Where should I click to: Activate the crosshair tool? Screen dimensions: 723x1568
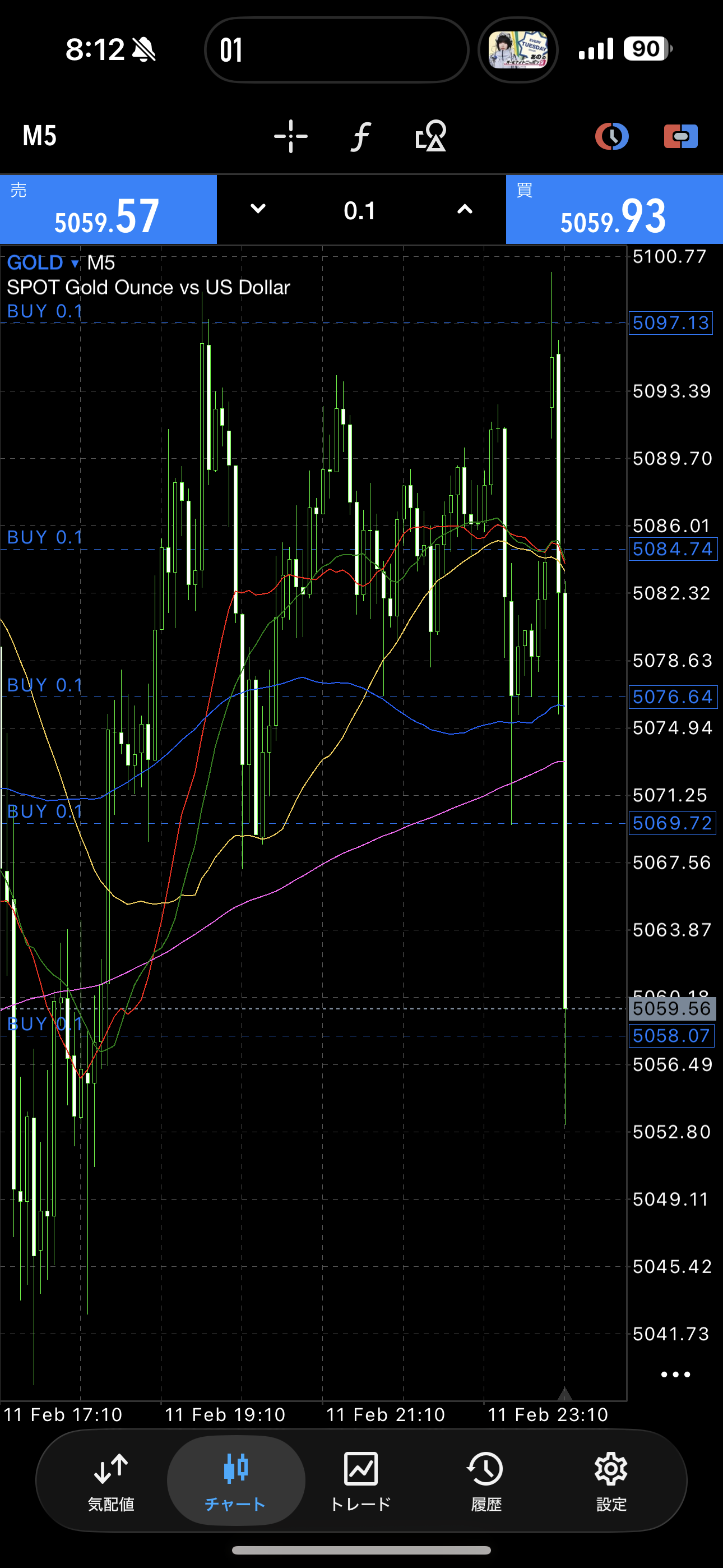click(290, 136)
